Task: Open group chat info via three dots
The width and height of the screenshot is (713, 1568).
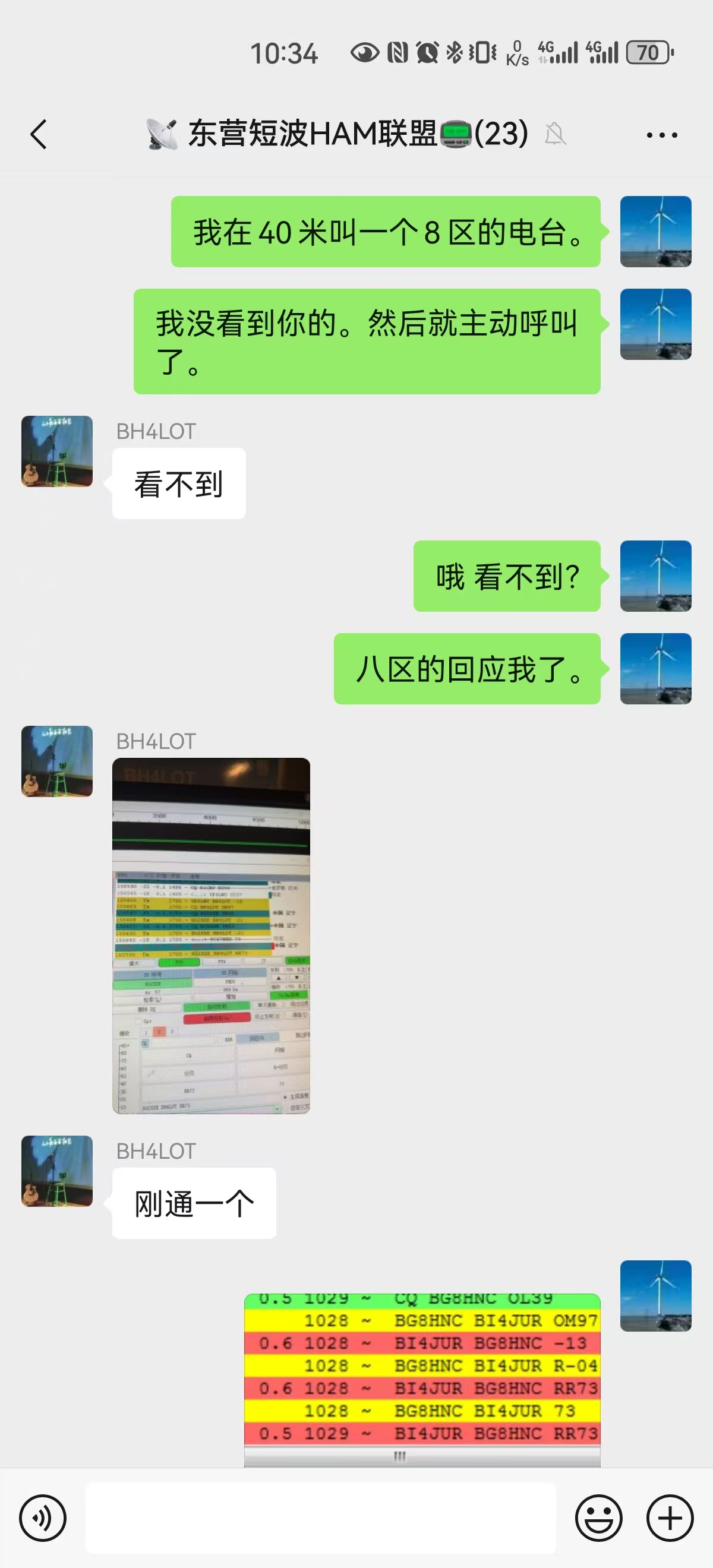Action: tap(662, 134)
